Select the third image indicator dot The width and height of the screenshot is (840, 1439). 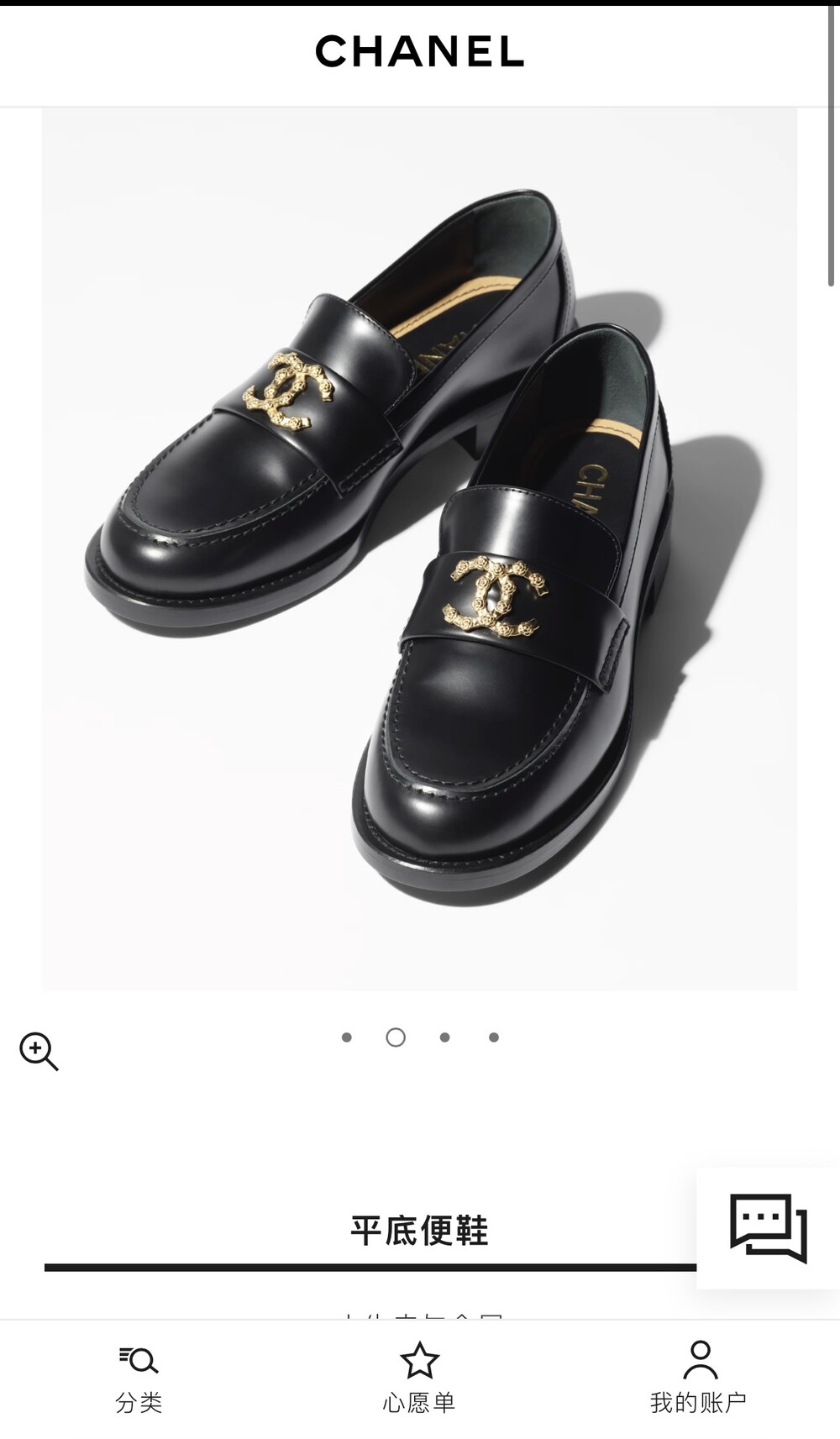(445, 1037)
